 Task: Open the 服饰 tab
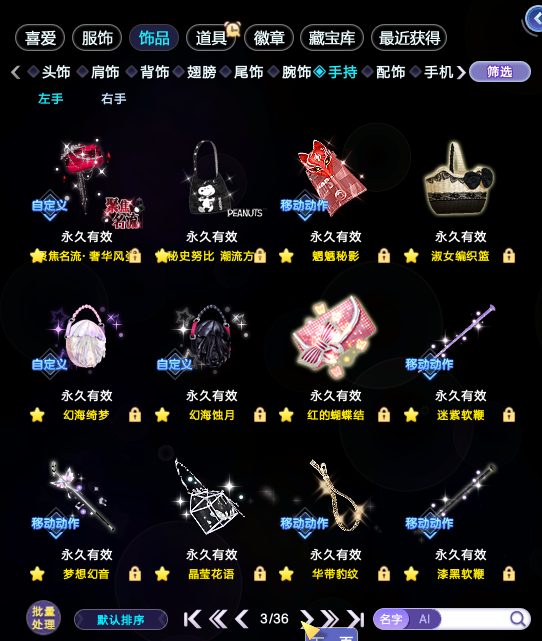coord(97,38)
